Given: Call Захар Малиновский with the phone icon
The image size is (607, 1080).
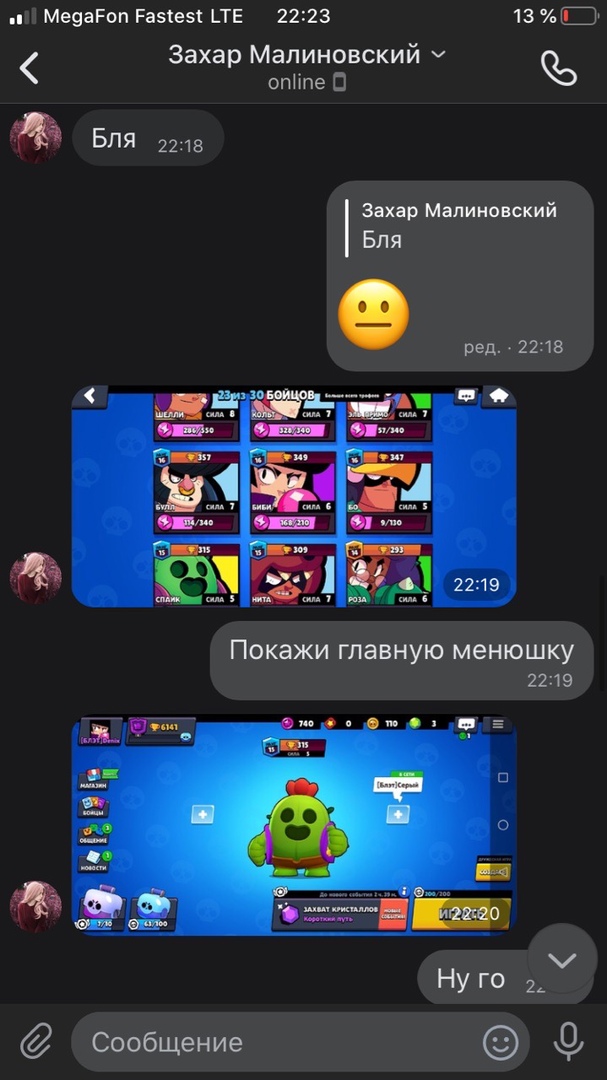Looking at the screenshot, I should point(559,68).
